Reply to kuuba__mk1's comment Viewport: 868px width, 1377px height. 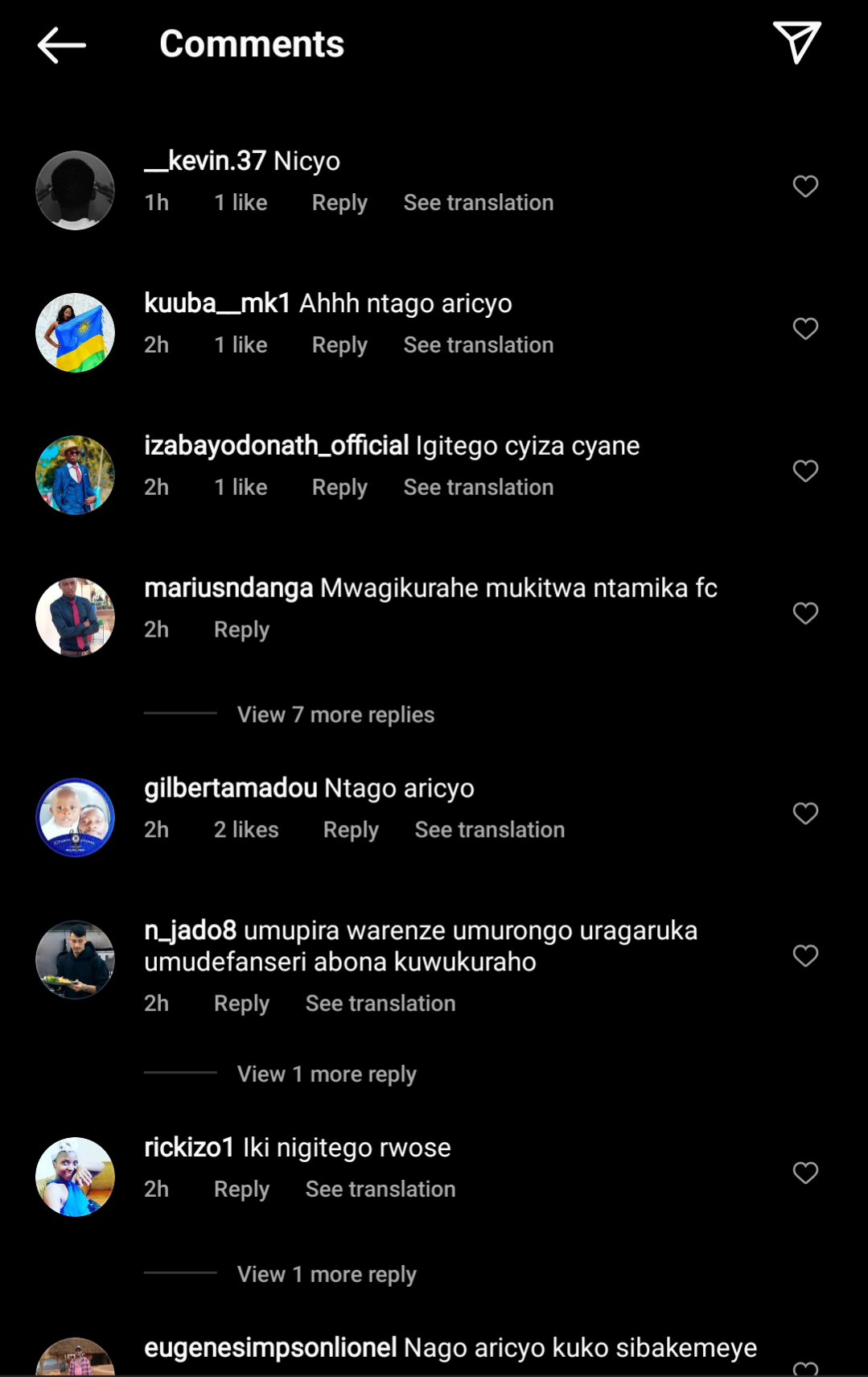coord(339,345)
